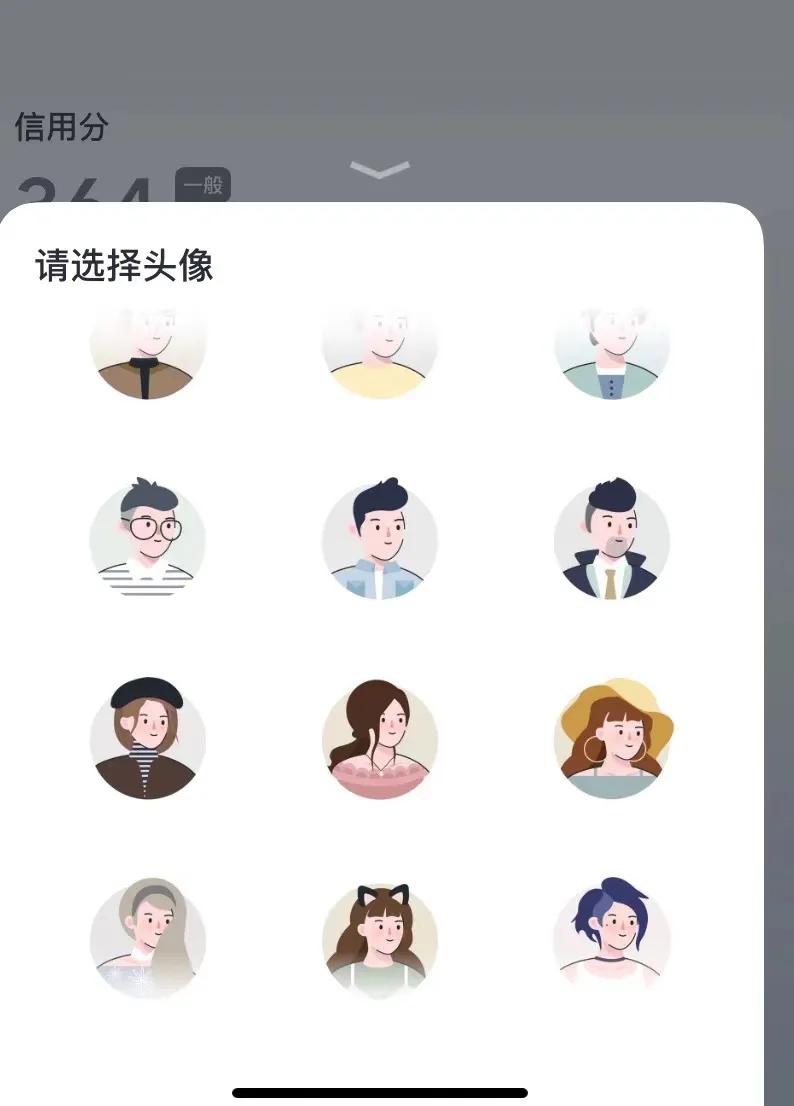Tap the 请选择头像 title text

click(x=124, y=266)
